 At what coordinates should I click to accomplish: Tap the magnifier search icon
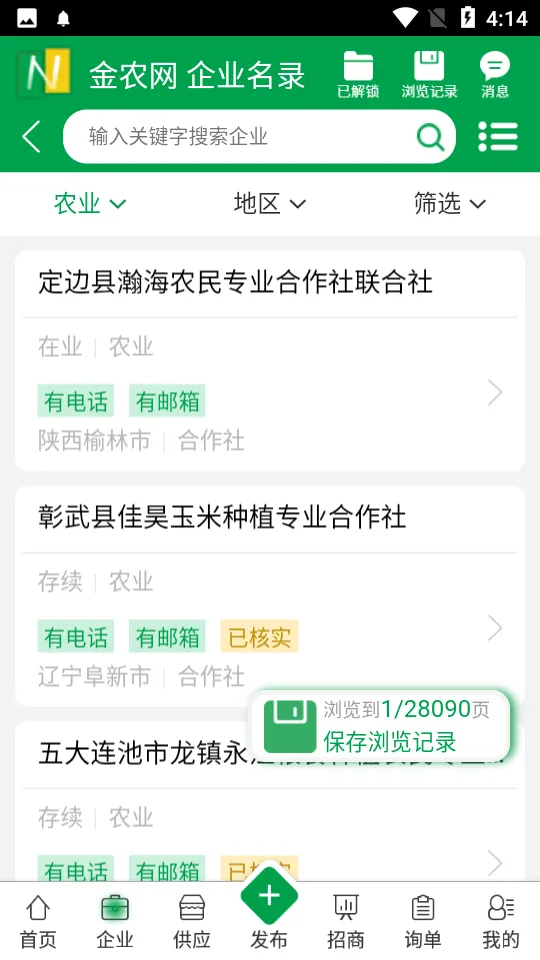(430, 137)
